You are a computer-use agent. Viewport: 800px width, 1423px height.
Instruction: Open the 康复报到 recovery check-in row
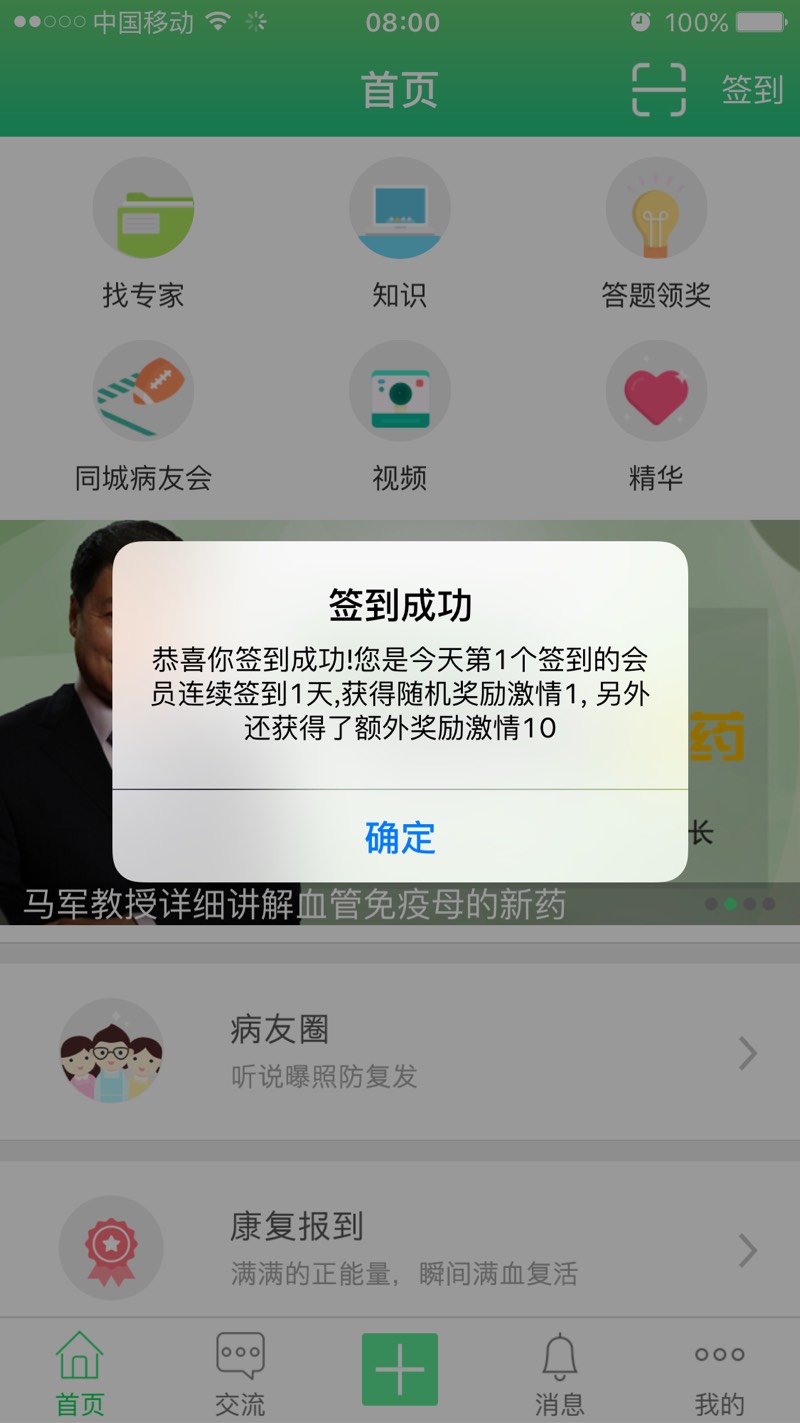400,1248
